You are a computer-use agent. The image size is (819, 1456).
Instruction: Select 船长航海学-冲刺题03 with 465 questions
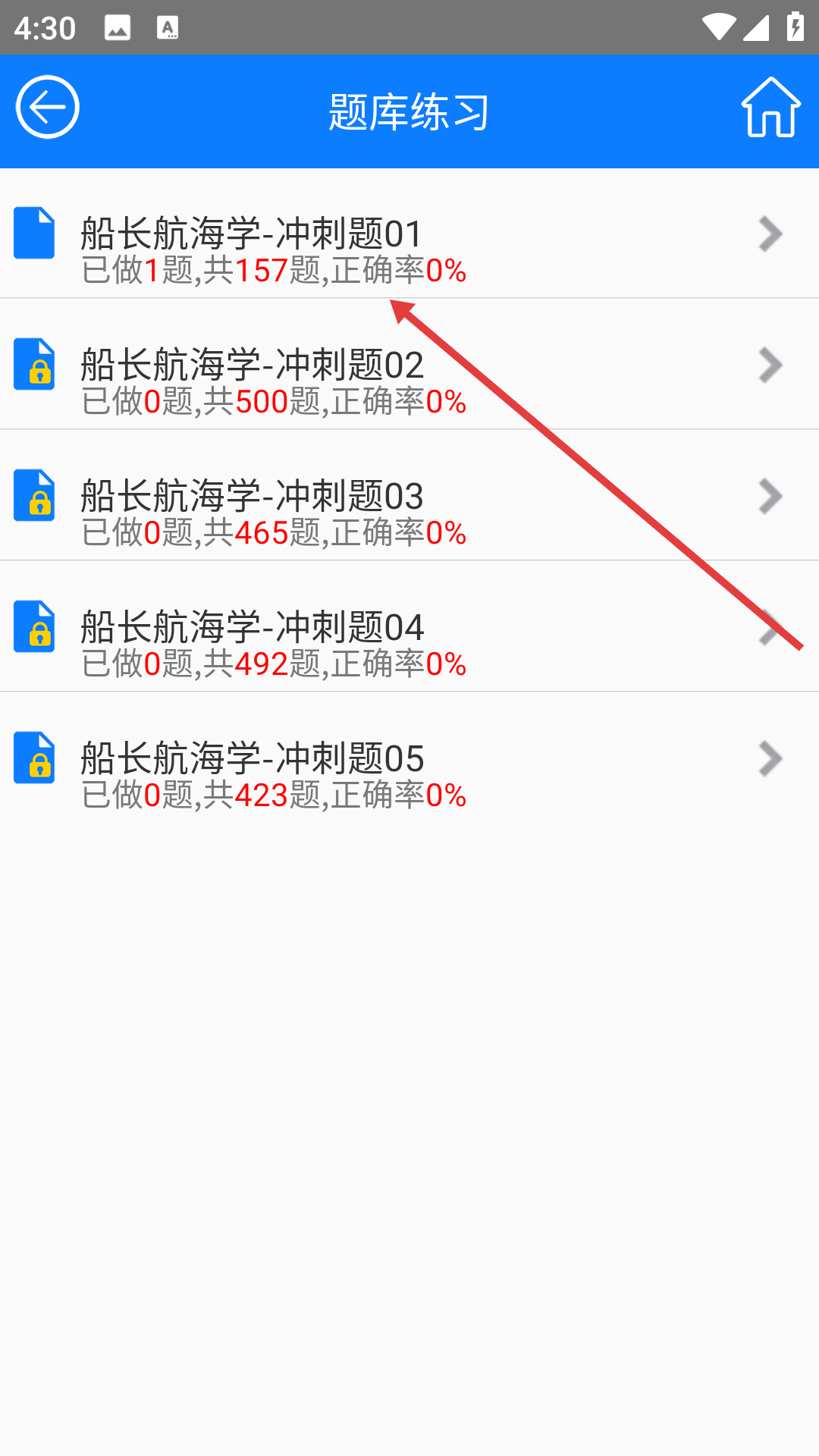pos(409,496)
